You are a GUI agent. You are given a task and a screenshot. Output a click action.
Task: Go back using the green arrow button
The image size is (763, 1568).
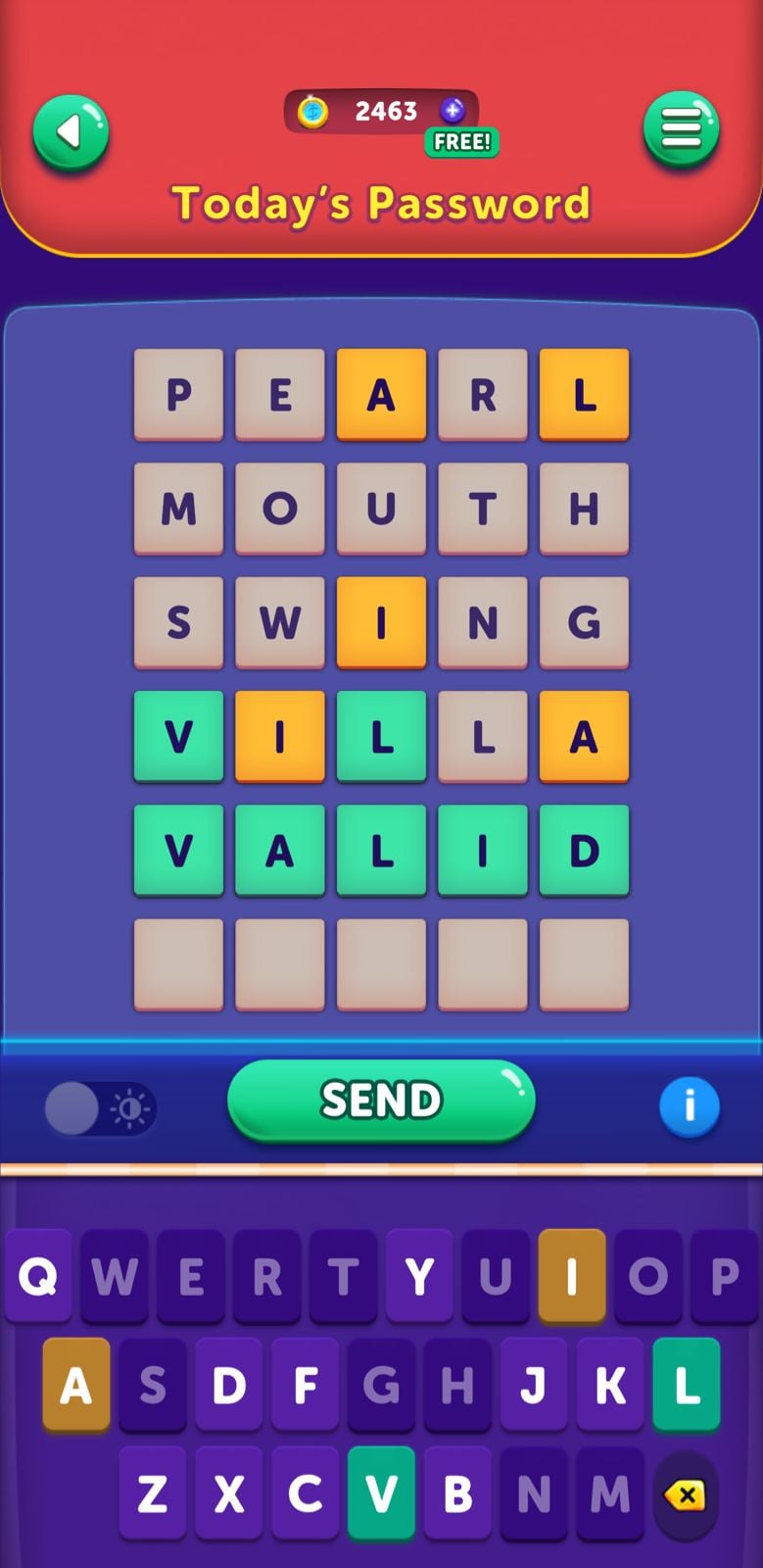pos(71,132)
